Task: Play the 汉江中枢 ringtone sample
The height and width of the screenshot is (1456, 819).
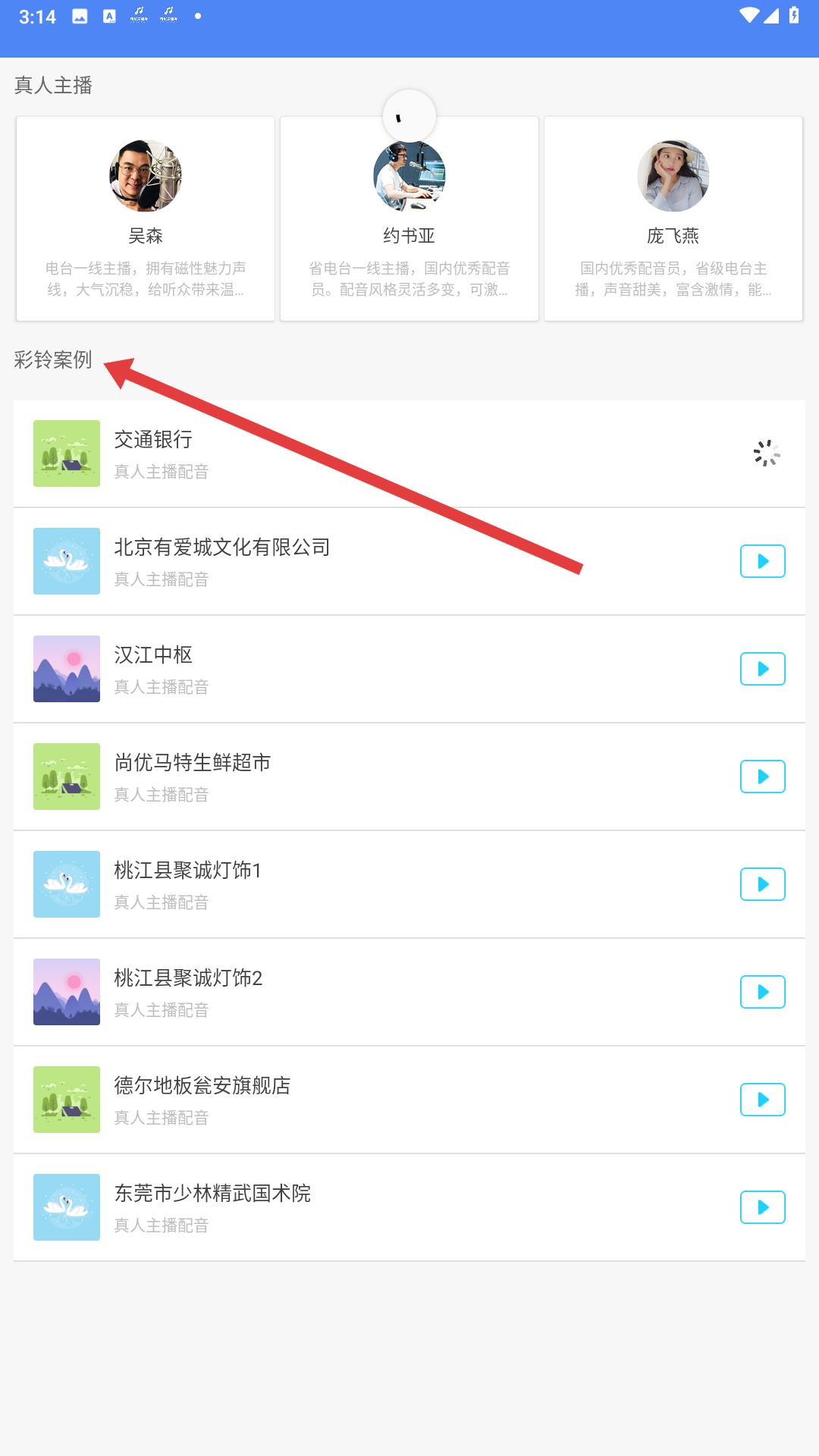Action: (x=762, y=669)
